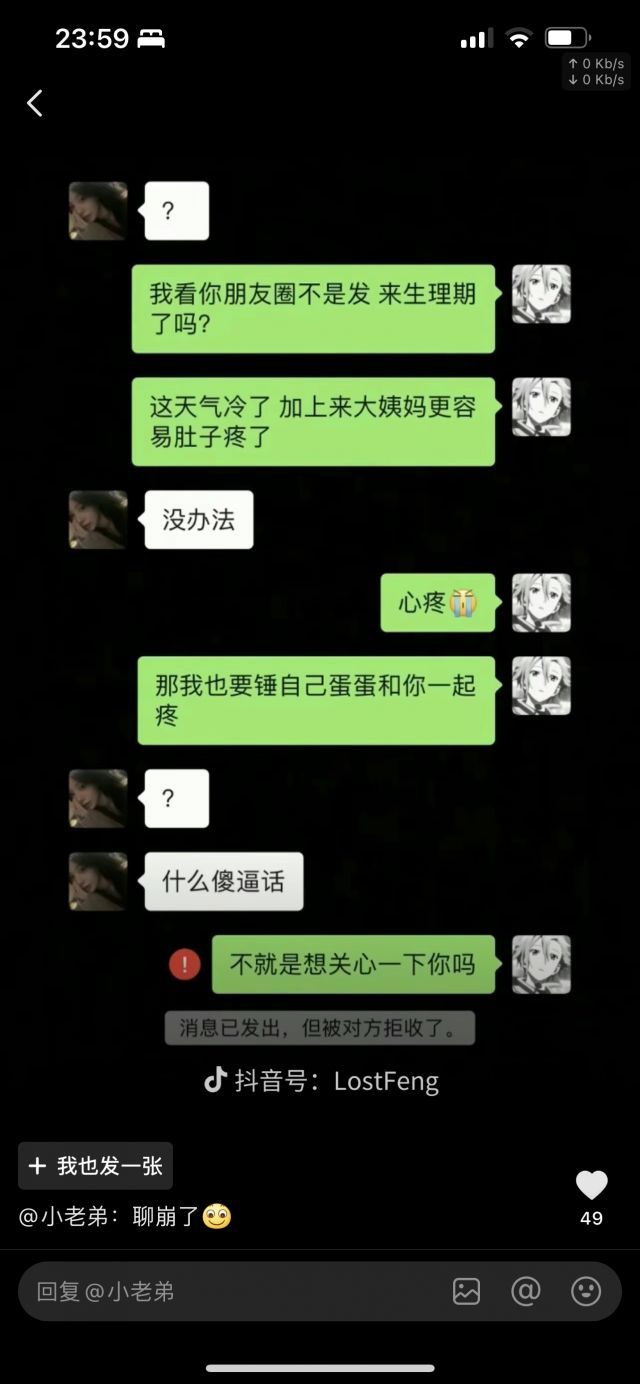
Task: Mention someone with the @ icon
Action: [526, 1292]
